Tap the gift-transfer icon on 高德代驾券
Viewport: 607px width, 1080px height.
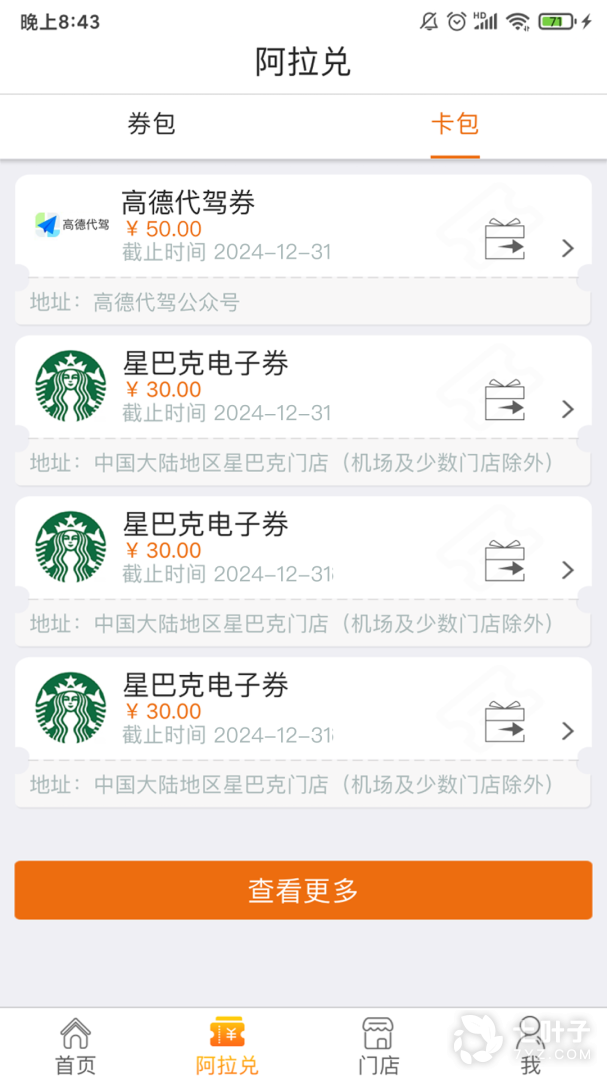pos(504,241)
